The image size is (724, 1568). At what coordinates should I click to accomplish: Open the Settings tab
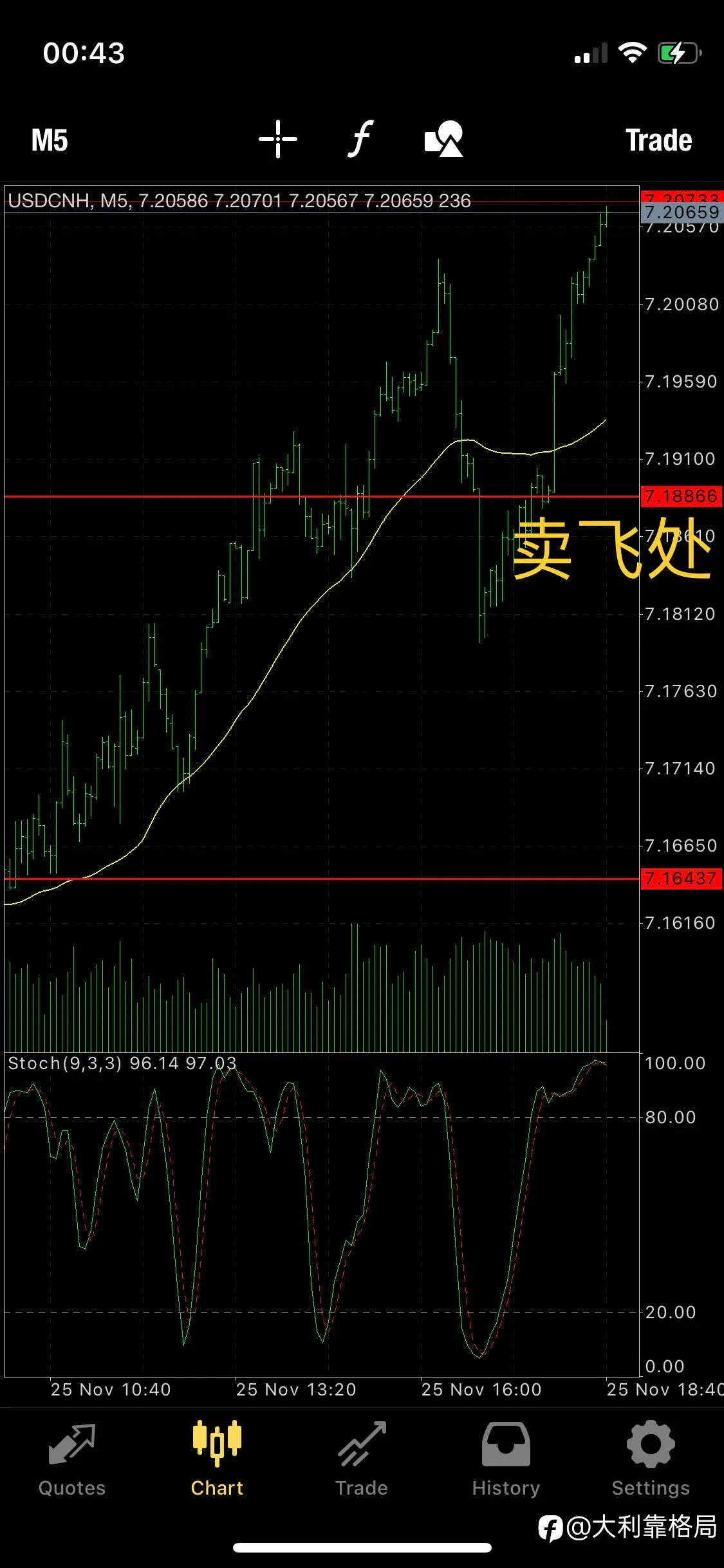click(x=651, y=1459)
